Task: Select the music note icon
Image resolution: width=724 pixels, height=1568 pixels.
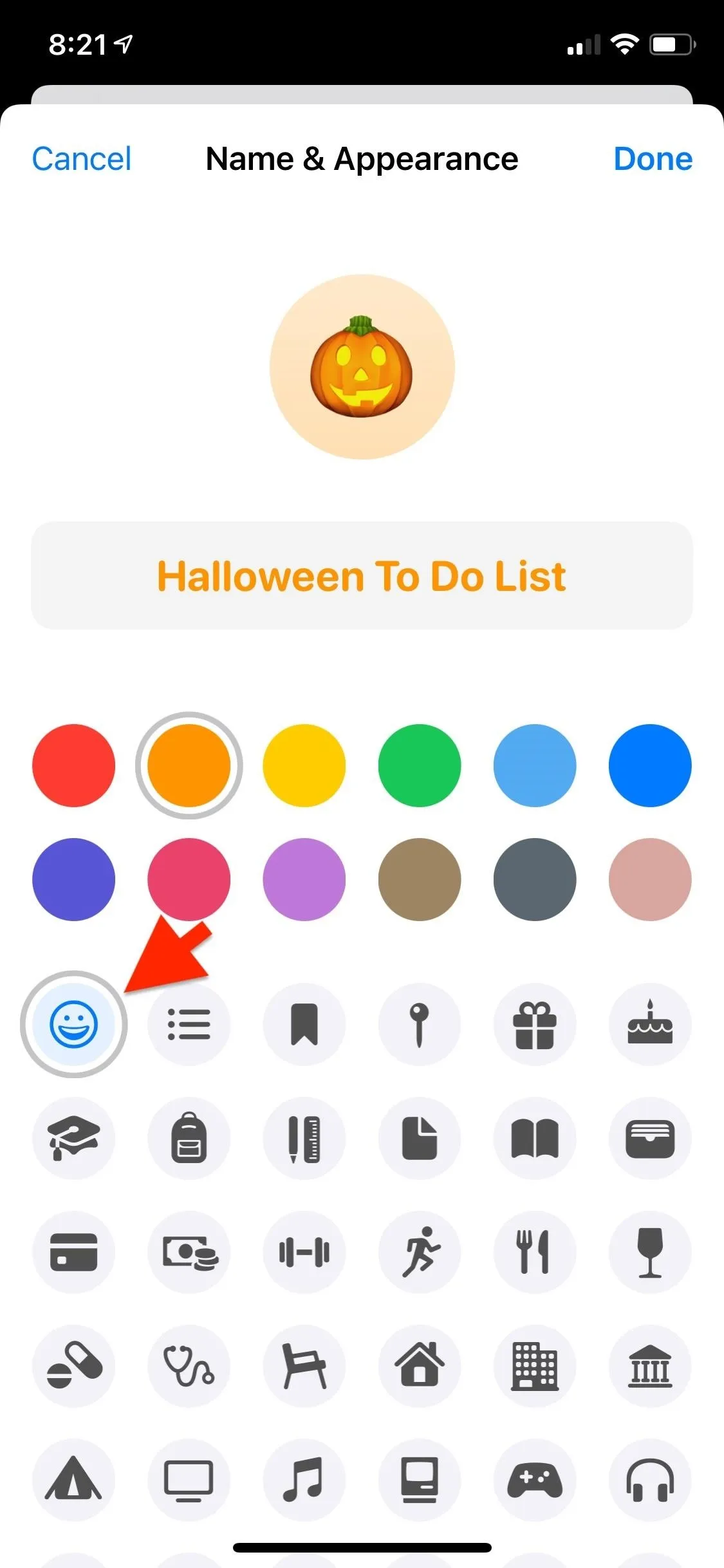Action: tap(304, 1480)
